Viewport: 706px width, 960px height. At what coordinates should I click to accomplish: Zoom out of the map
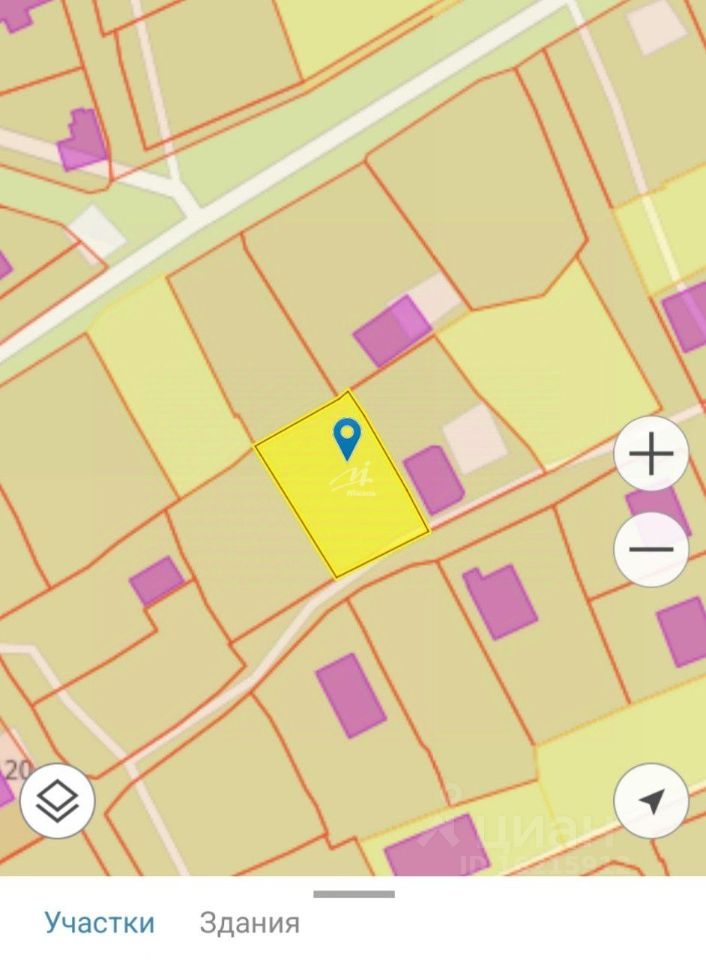click(x=651, y=549)
